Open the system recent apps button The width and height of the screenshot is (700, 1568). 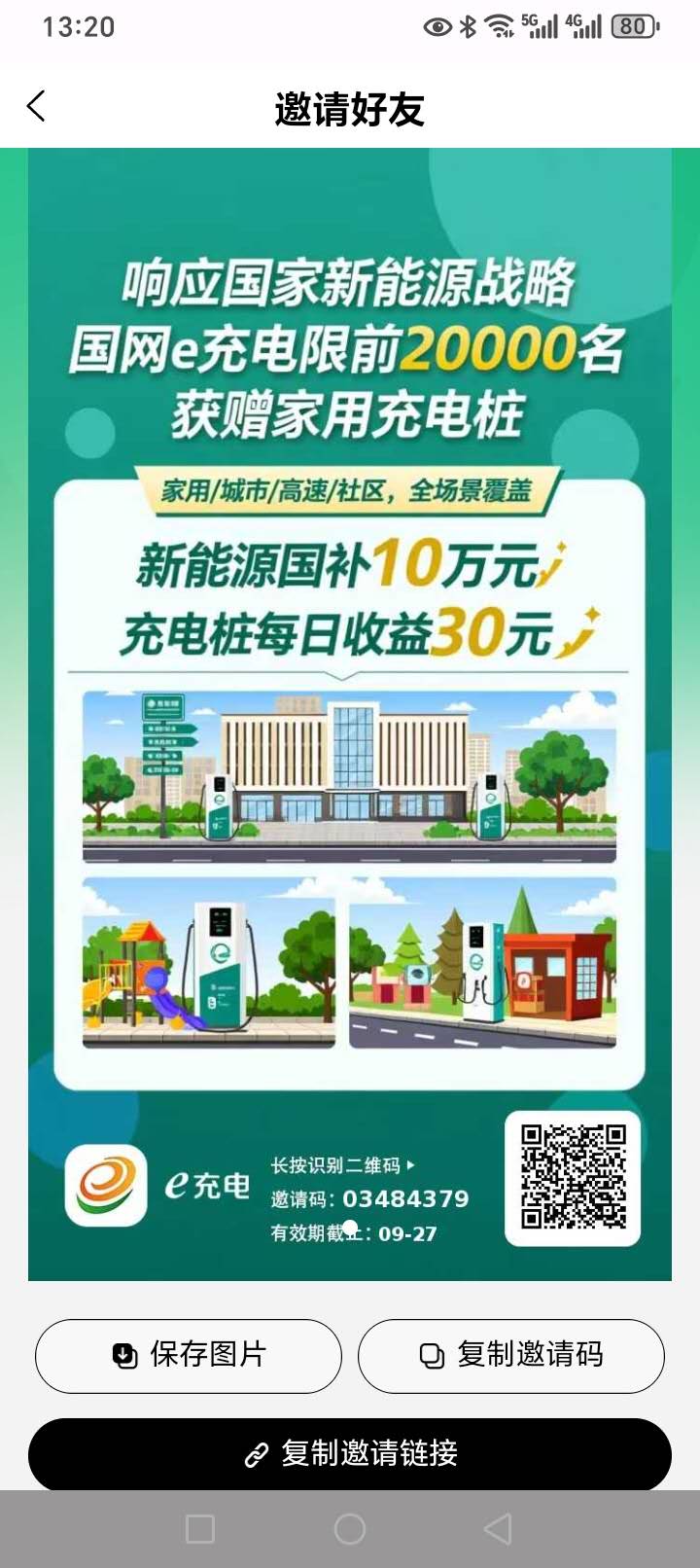[200, 1529]
